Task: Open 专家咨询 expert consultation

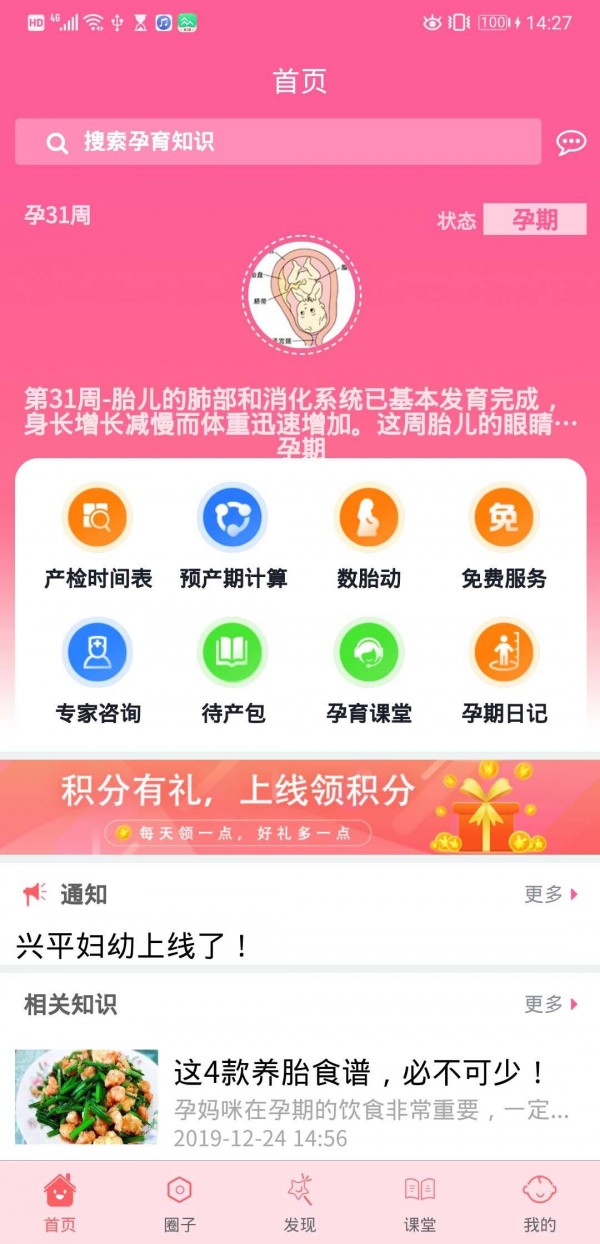Action: pyautogui.click(x=97, y=671)
